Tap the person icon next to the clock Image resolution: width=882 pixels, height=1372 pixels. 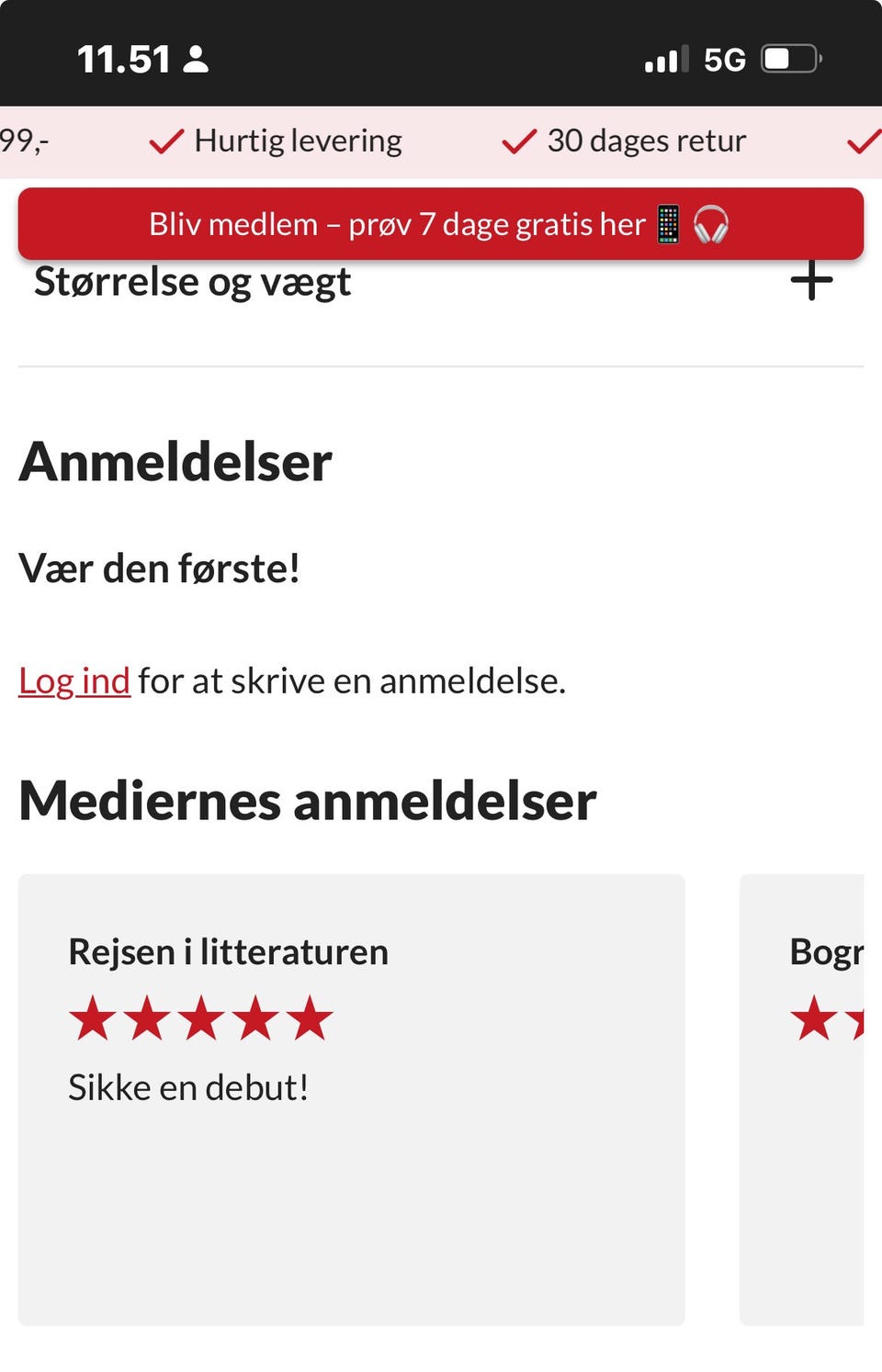tap(196, 58)
